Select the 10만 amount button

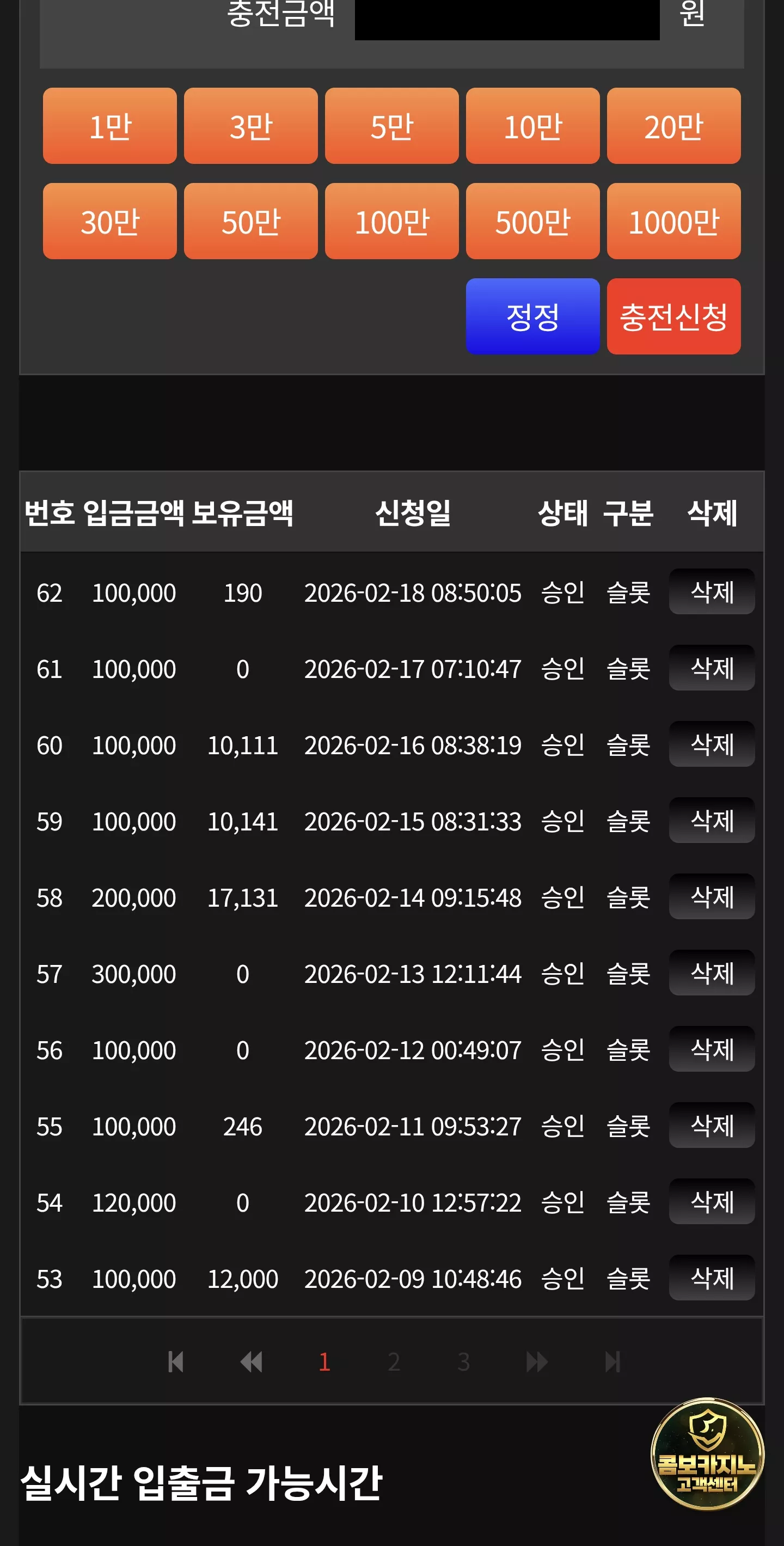(x=532, y=126)
